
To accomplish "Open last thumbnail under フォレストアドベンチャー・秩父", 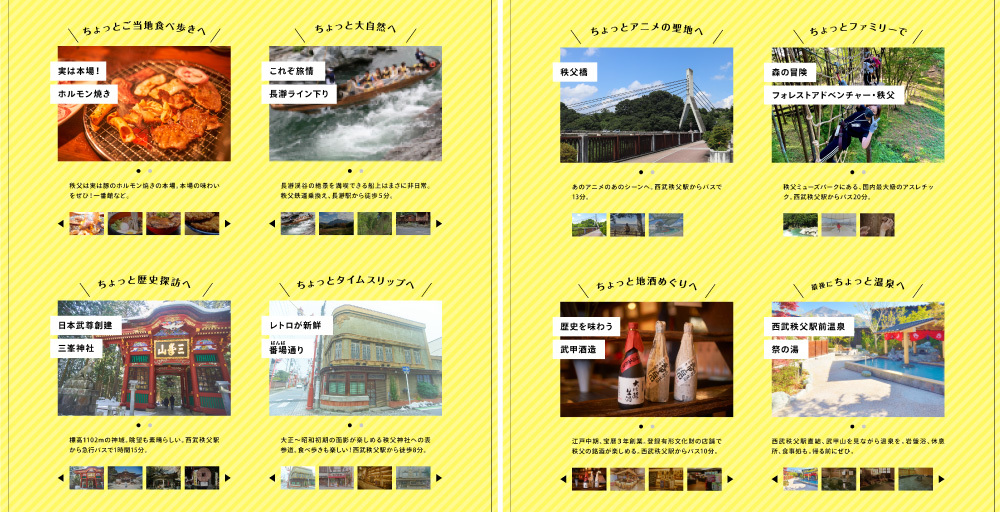I will pos(877,224).
